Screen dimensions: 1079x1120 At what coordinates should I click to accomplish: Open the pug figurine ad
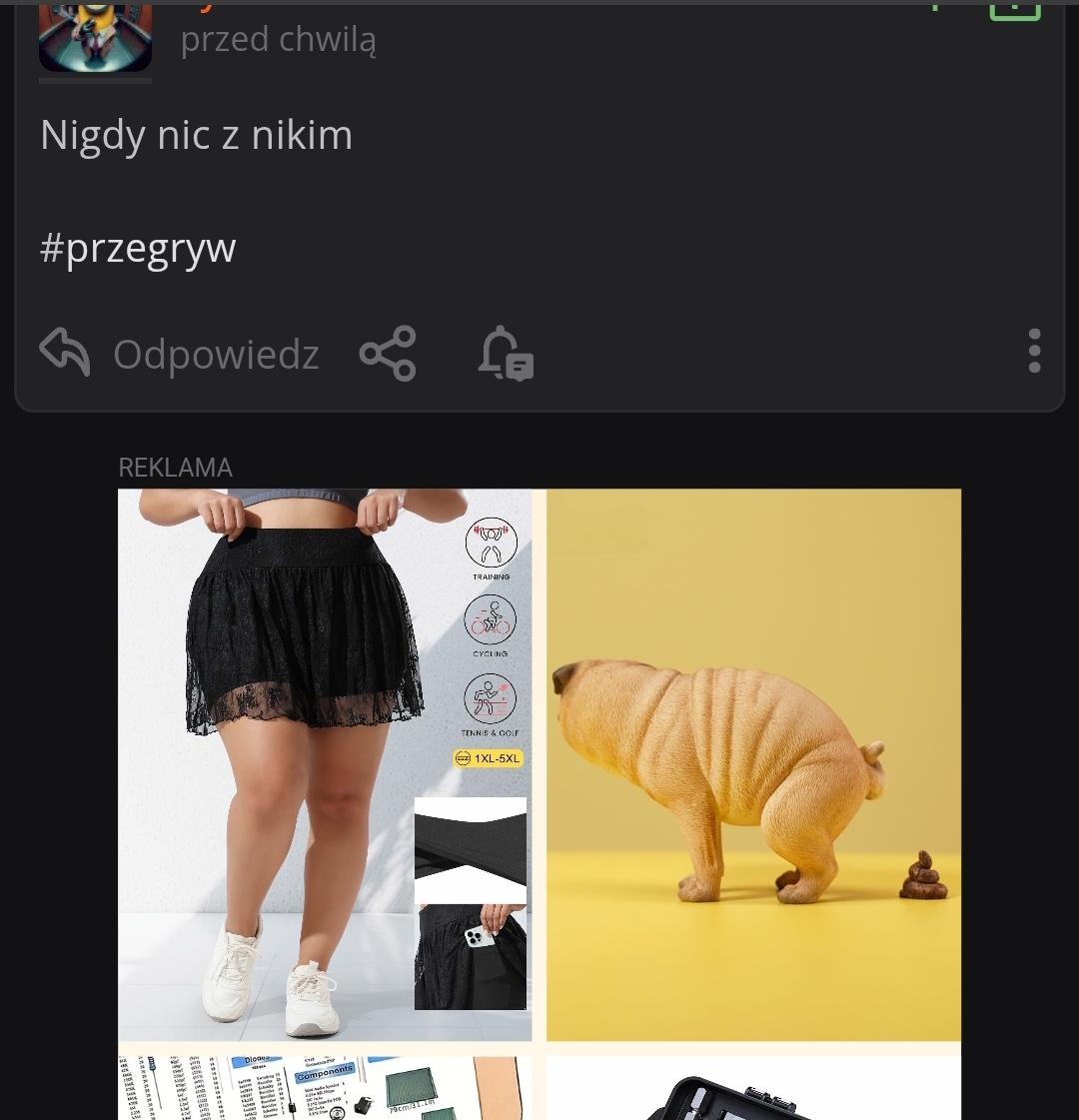click(x=753, y=764)
